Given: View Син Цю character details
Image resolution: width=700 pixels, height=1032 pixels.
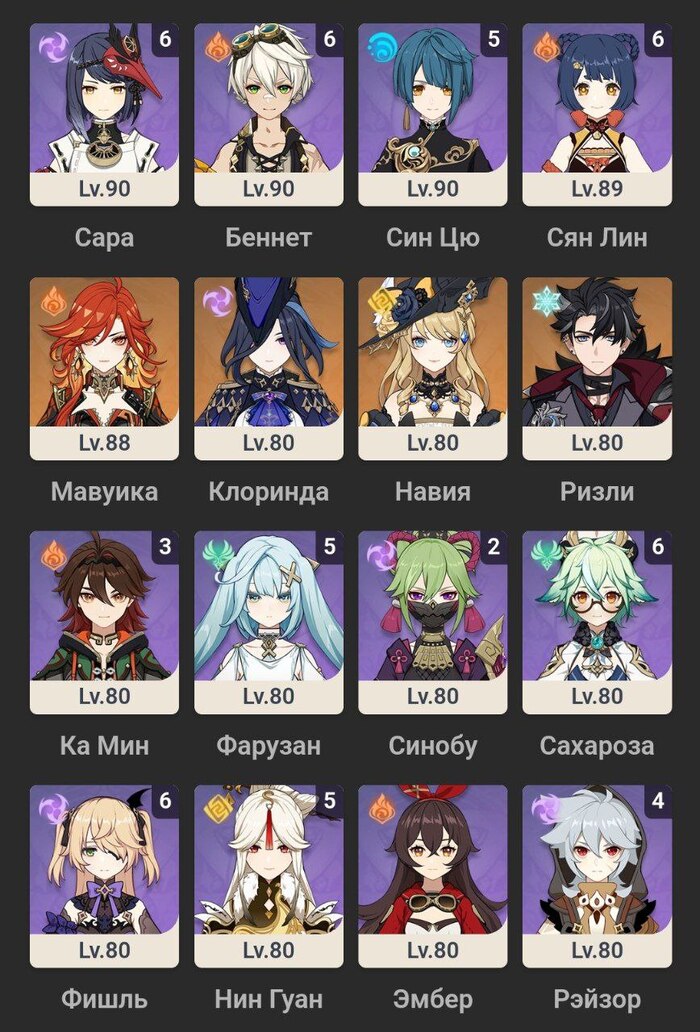Looking at the screenshot, I should tap(432, 115).
